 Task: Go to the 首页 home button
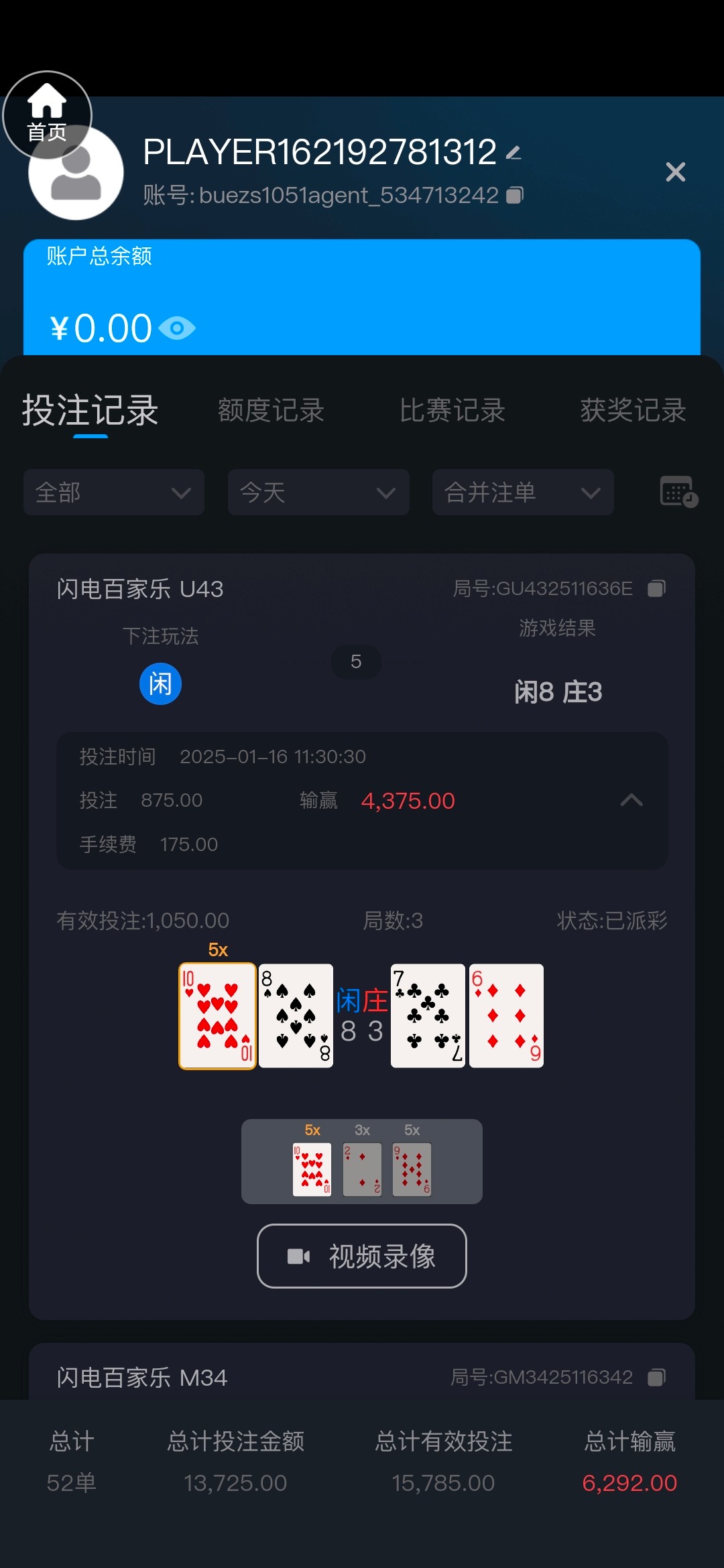tap(47, 114)
